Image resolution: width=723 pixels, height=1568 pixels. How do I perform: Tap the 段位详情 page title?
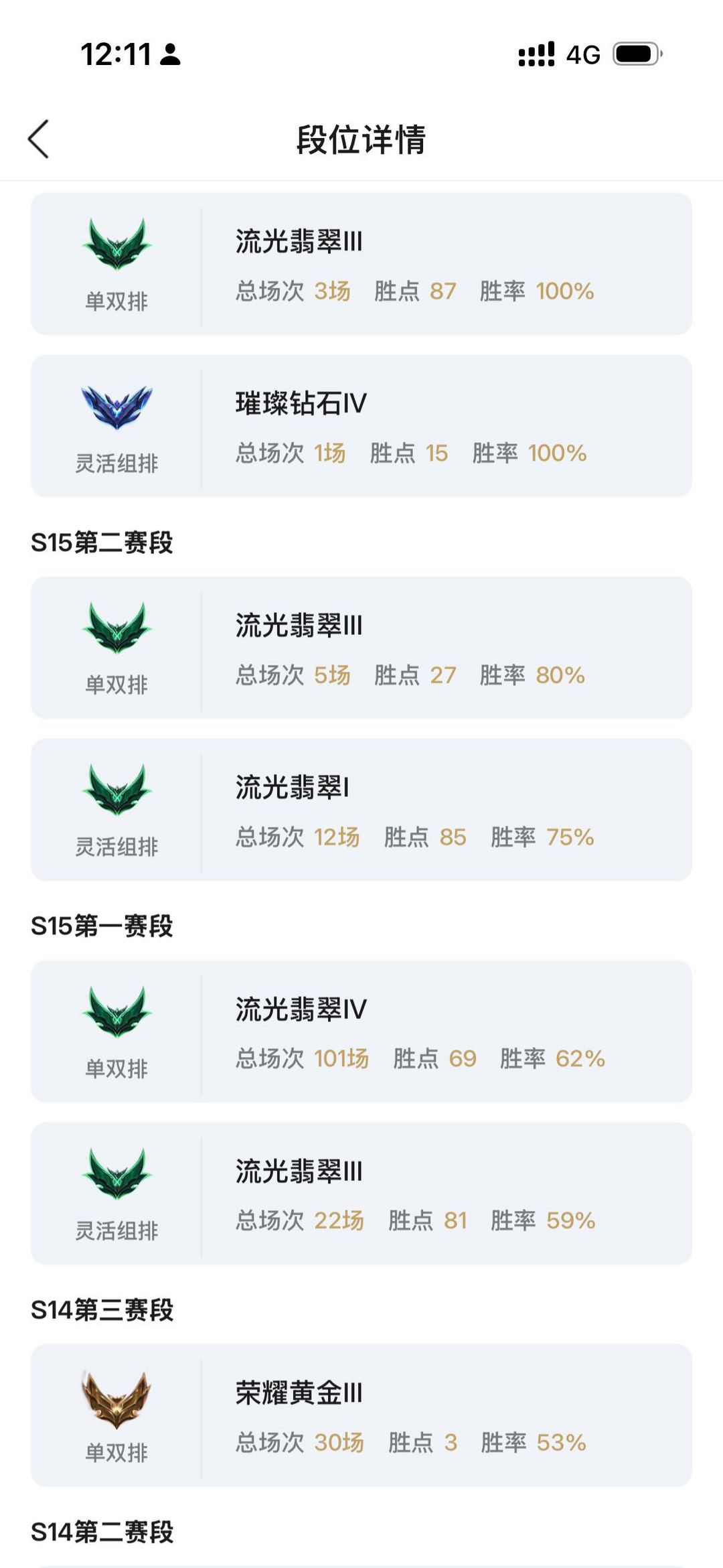pos(361,137)
